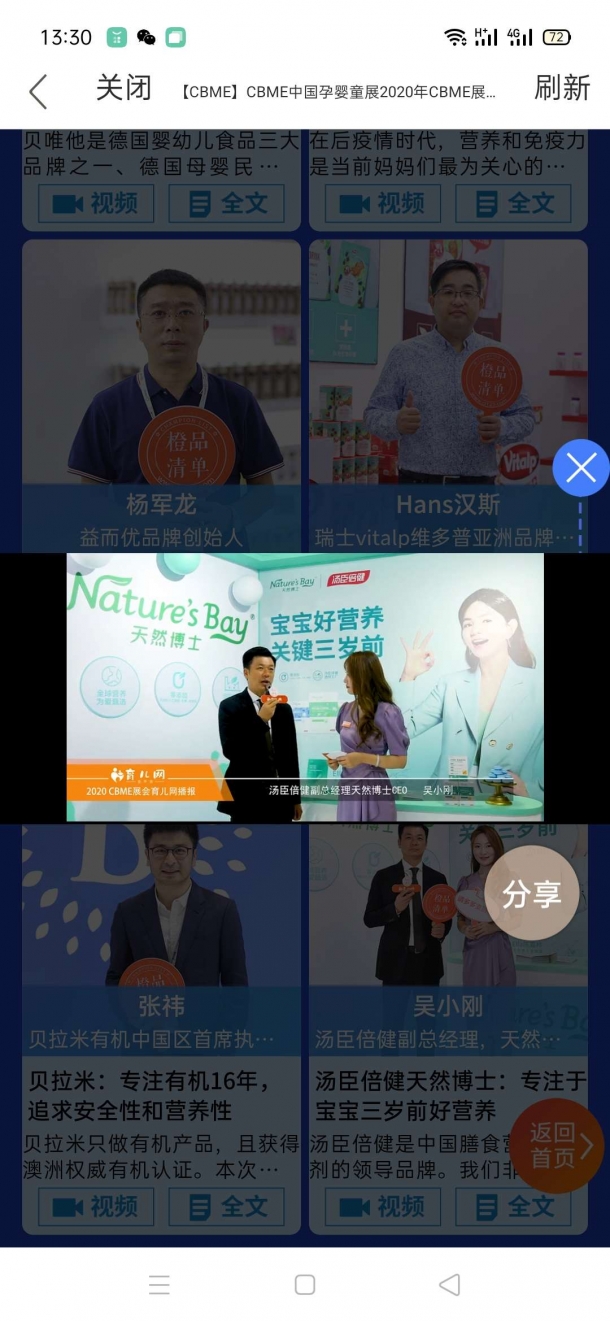Open recent apps from the navigation bar

(x=159, y=1284)
